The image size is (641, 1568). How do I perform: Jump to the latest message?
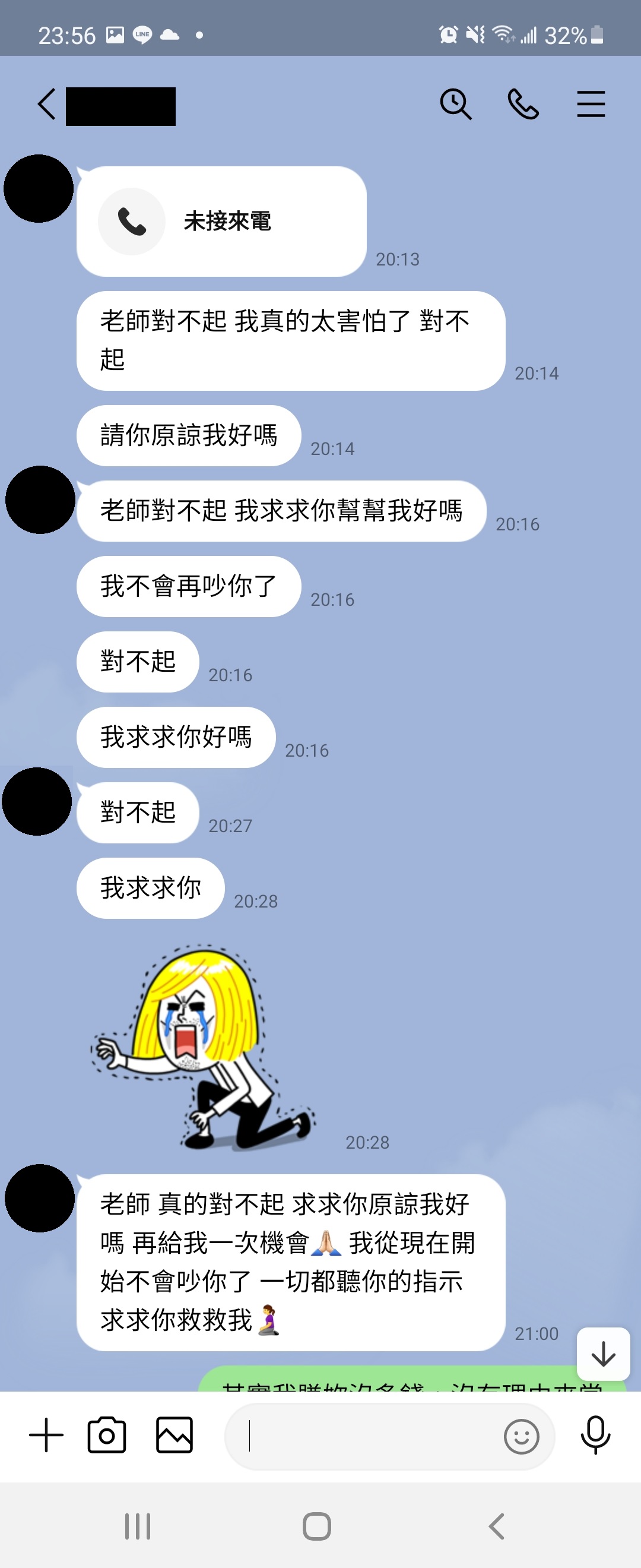pos(603,1354)
